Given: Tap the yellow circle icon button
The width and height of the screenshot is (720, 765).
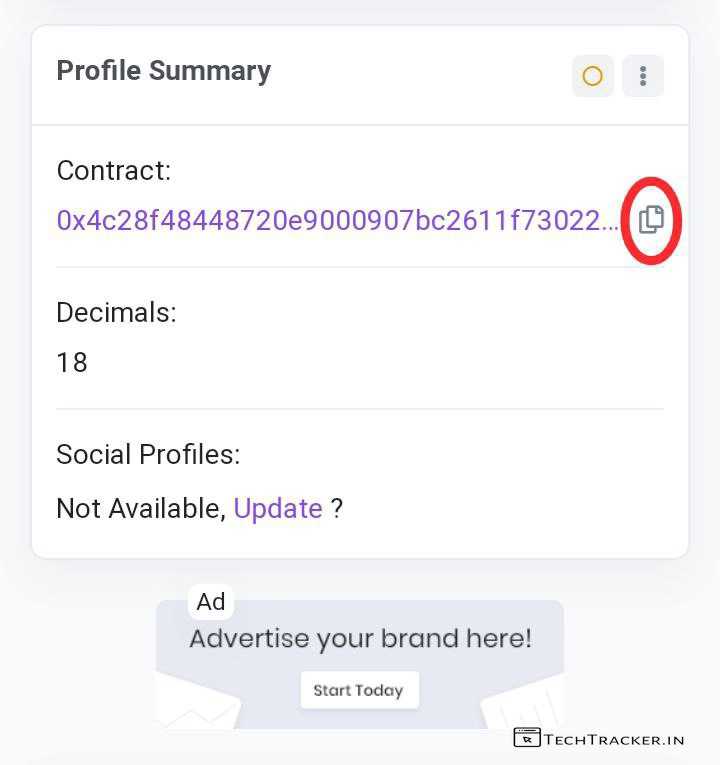Looking at the screenshot, I should (593, 76).
